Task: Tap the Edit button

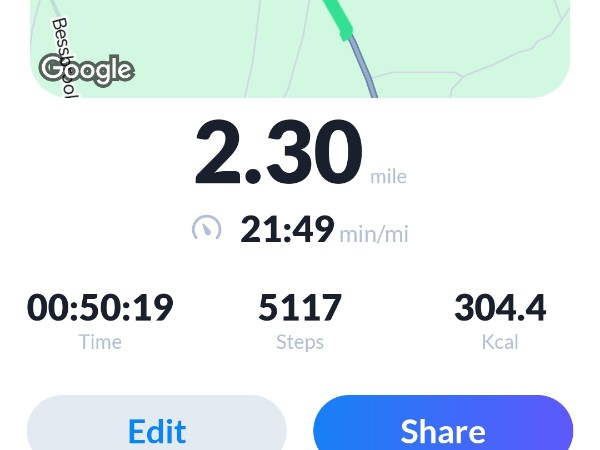Action: pyautogui.click(x=157, y=425)
